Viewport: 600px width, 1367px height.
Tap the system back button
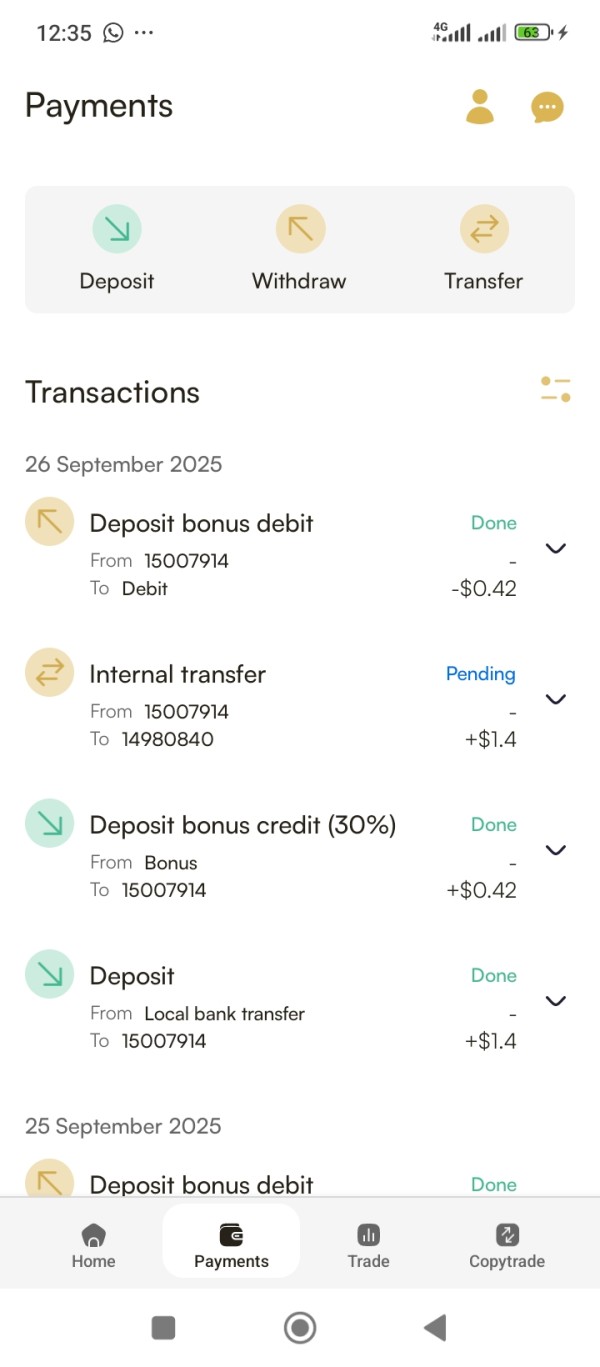(435, 1327)
